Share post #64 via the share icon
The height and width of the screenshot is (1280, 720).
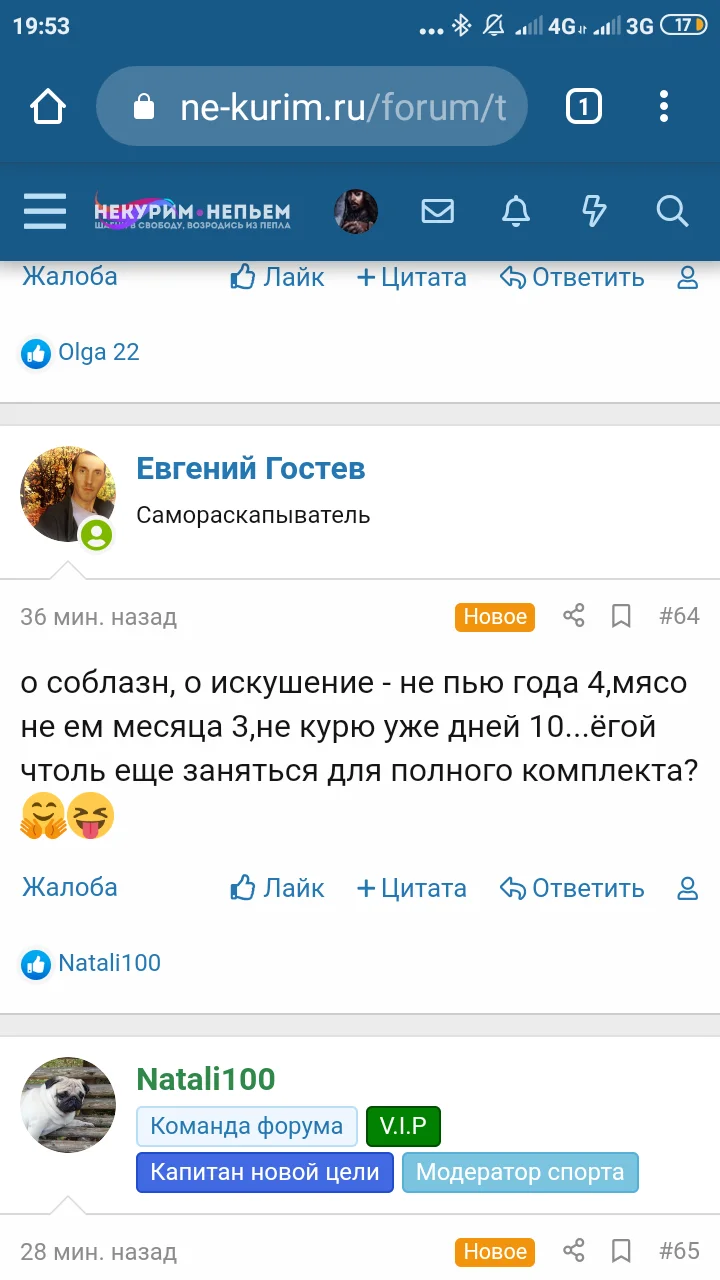(573, 617)
